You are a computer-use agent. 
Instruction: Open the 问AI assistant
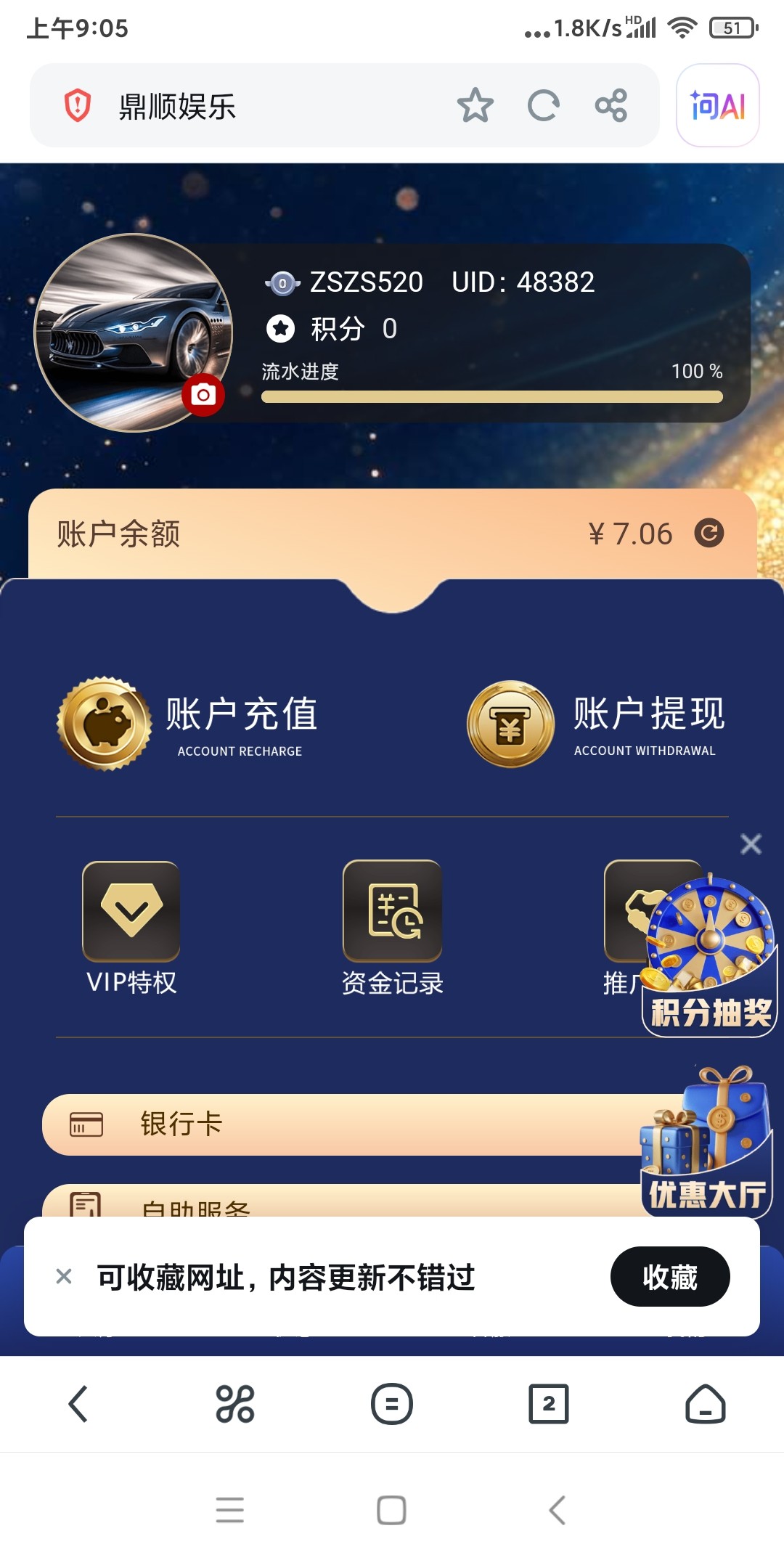pyautogui.click(x=717, y=106)
